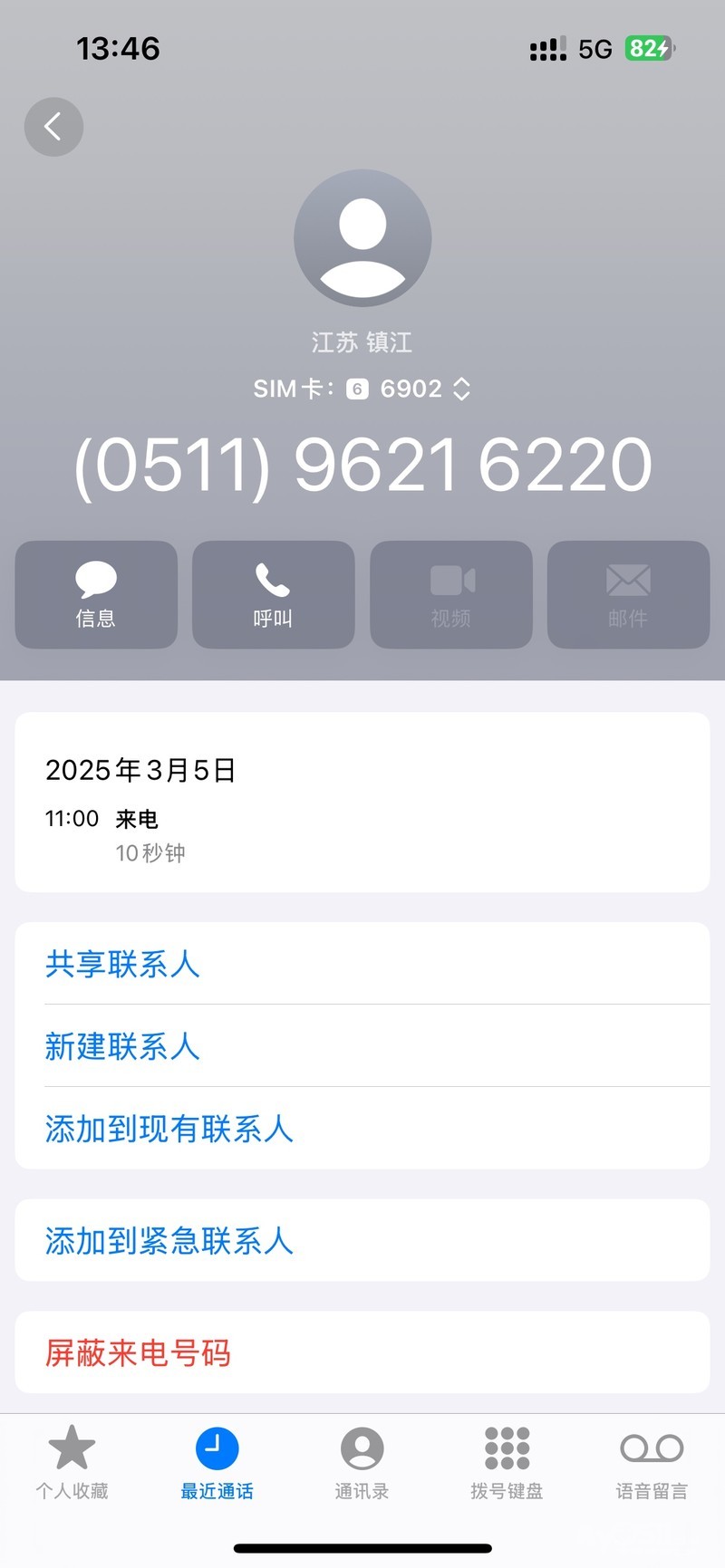Image resolution: width=725 pixels, height=1568 pixels.
Task: Open the SIM卡 6902 selector
Action: click(362, 389)
